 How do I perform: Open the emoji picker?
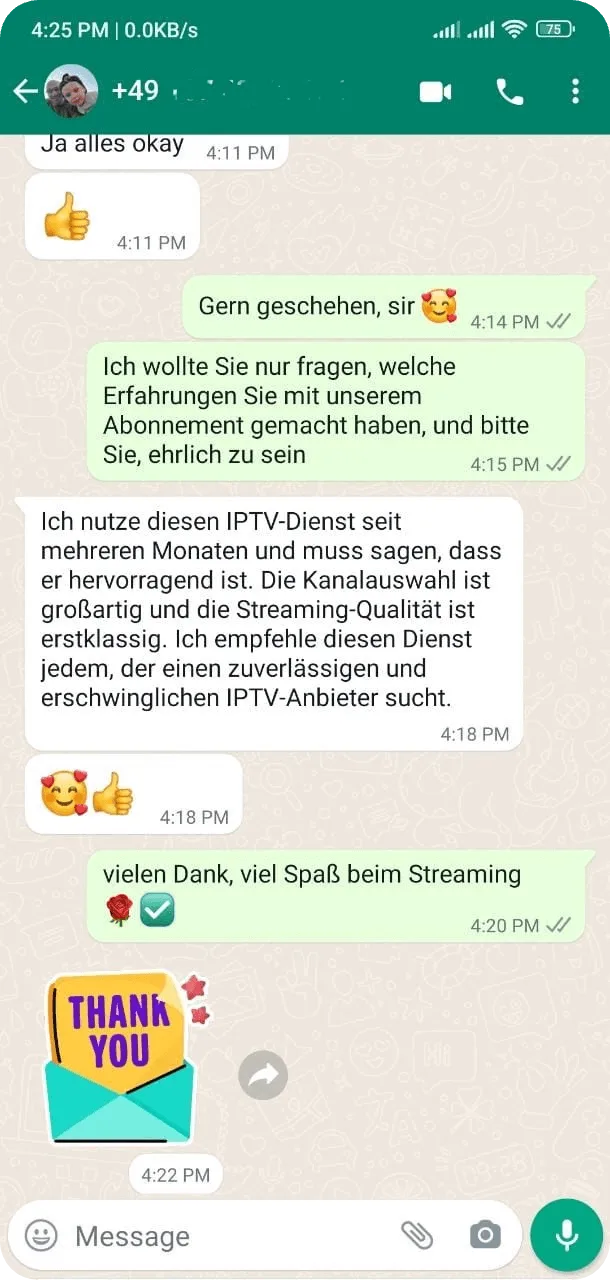point(41,1236)
